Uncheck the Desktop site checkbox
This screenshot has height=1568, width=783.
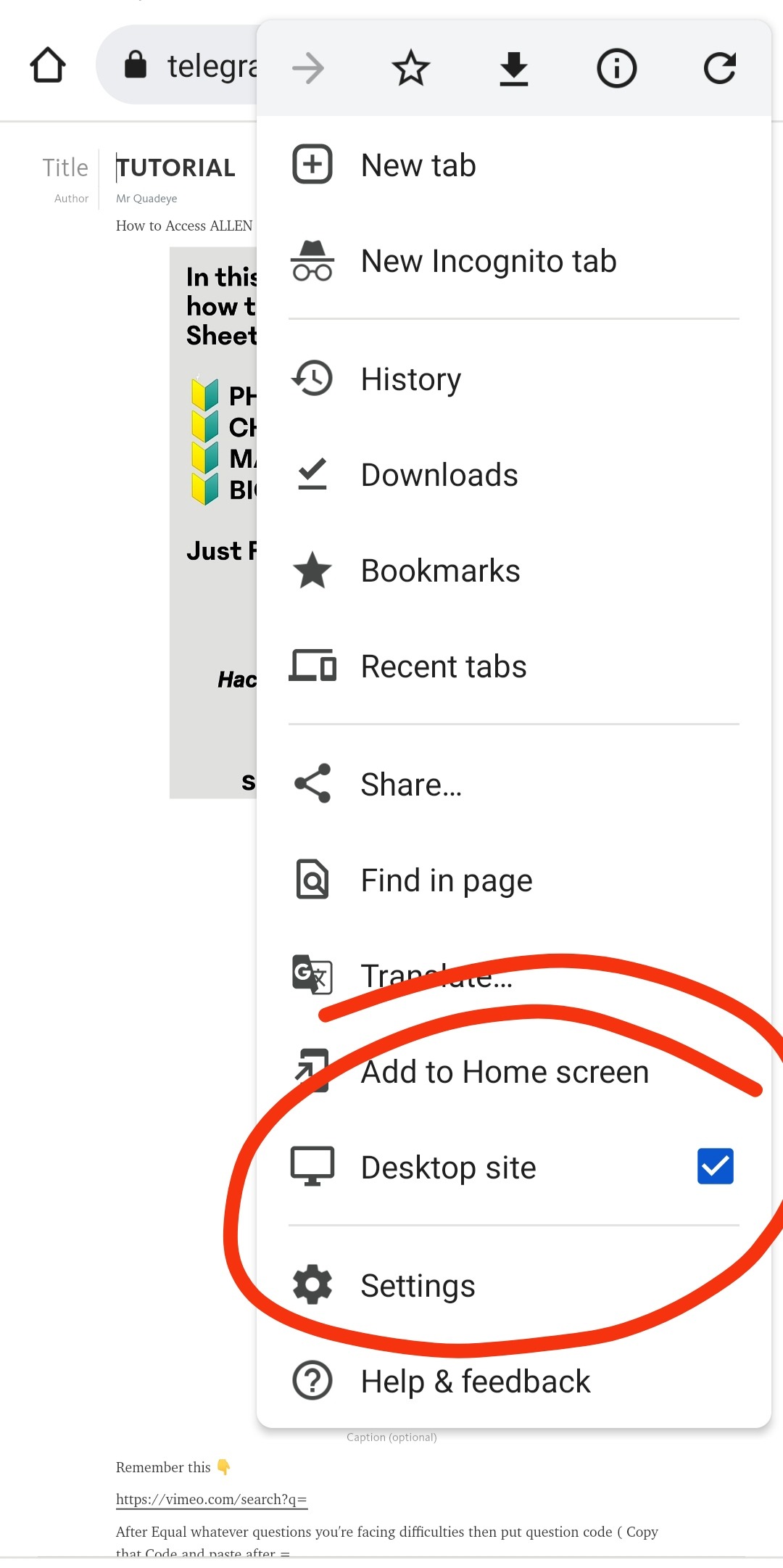coord(715,1166)
